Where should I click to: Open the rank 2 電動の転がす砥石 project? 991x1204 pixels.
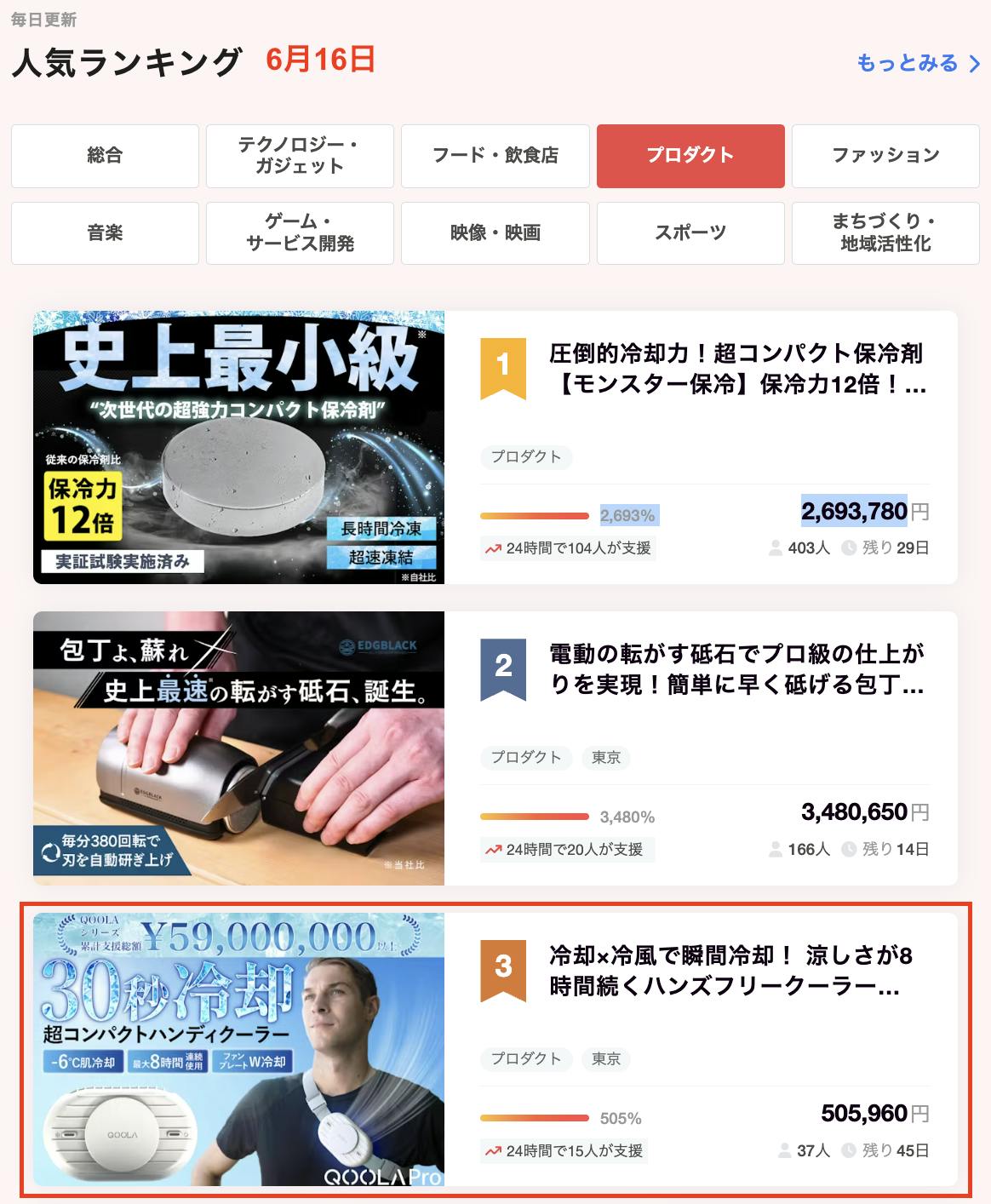point(736,669)
